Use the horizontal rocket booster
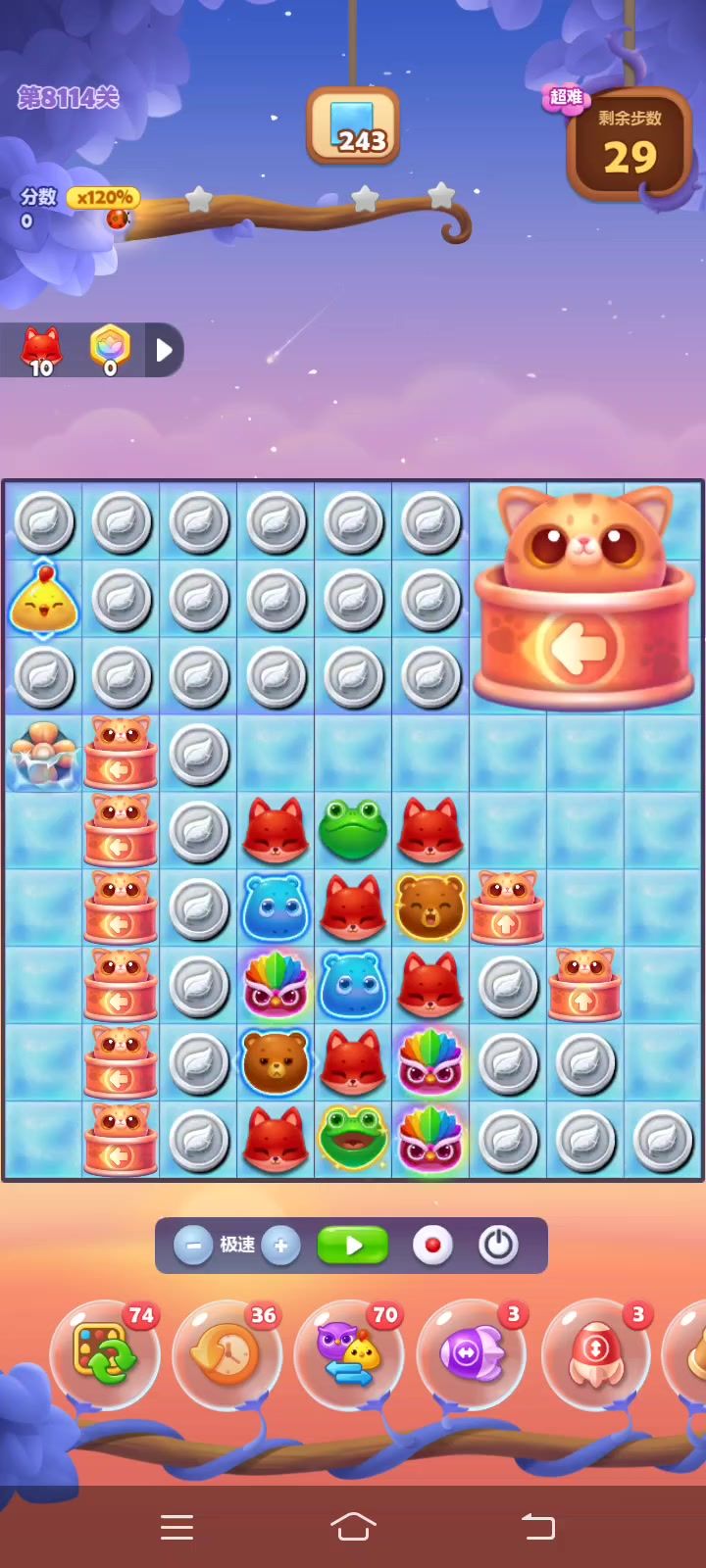Viewport: 706px width, 1568px height. pyautogui.click(x=473, y=1355)
